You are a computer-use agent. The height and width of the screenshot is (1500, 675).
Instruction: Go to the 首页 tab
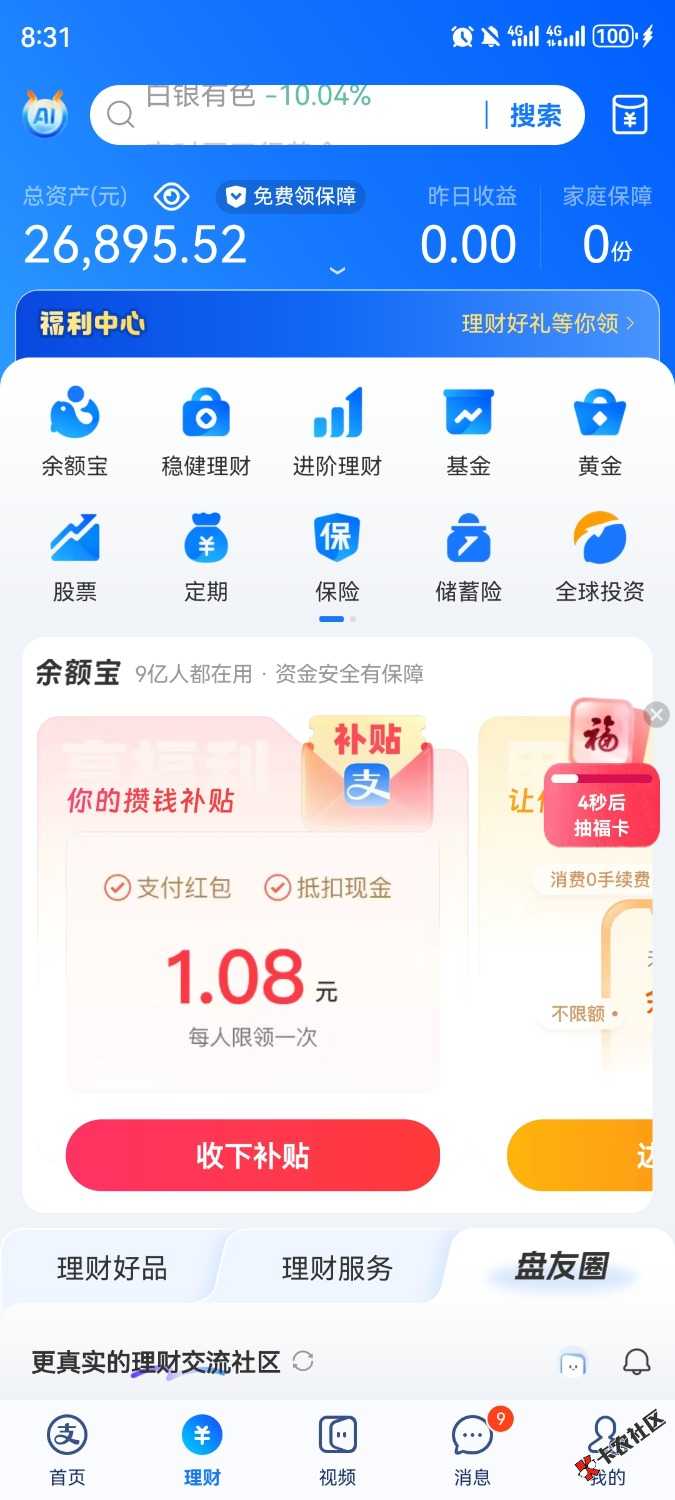pos(68,1449)
